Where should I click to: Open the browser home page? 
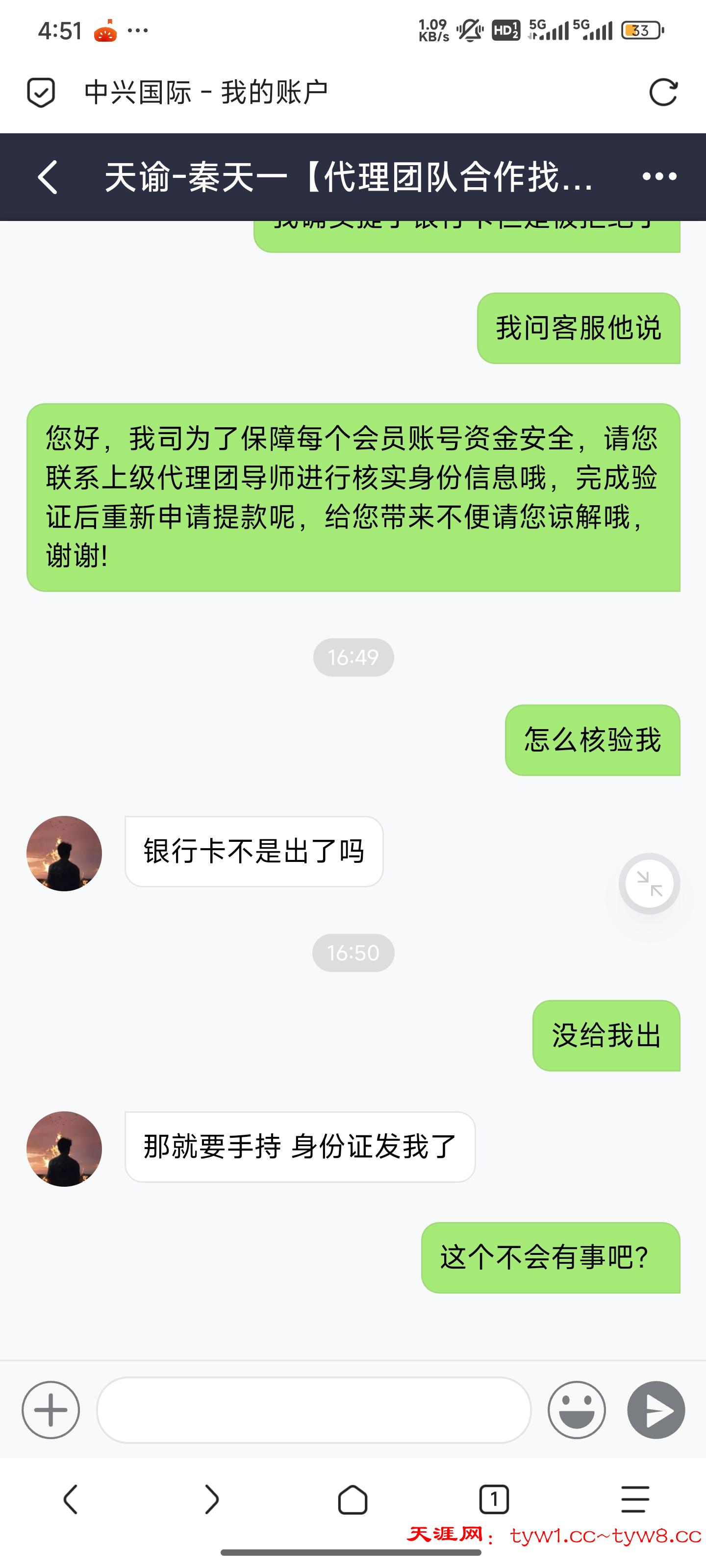point(353,1498)
